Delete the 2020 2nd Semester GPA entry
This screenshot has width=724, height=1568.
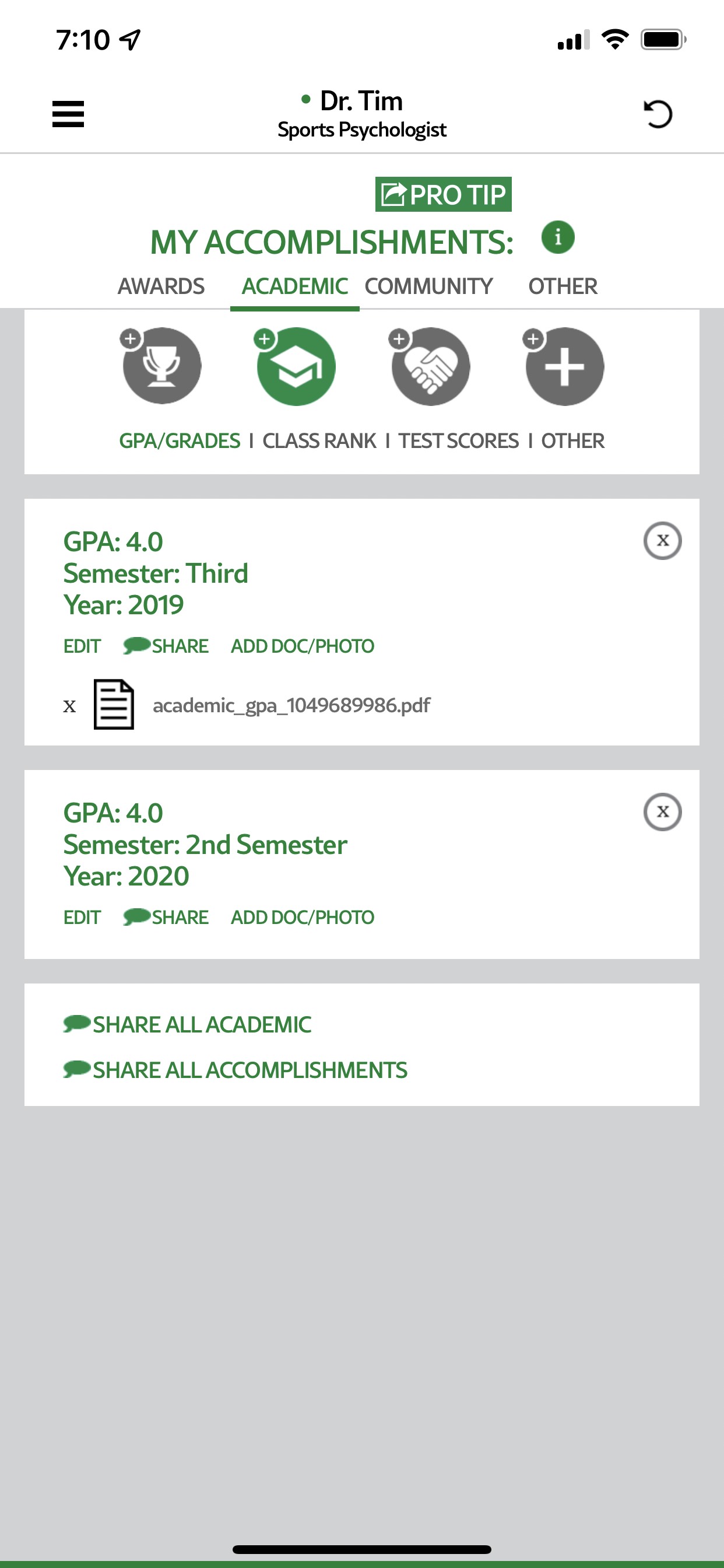tap(662, 811)
